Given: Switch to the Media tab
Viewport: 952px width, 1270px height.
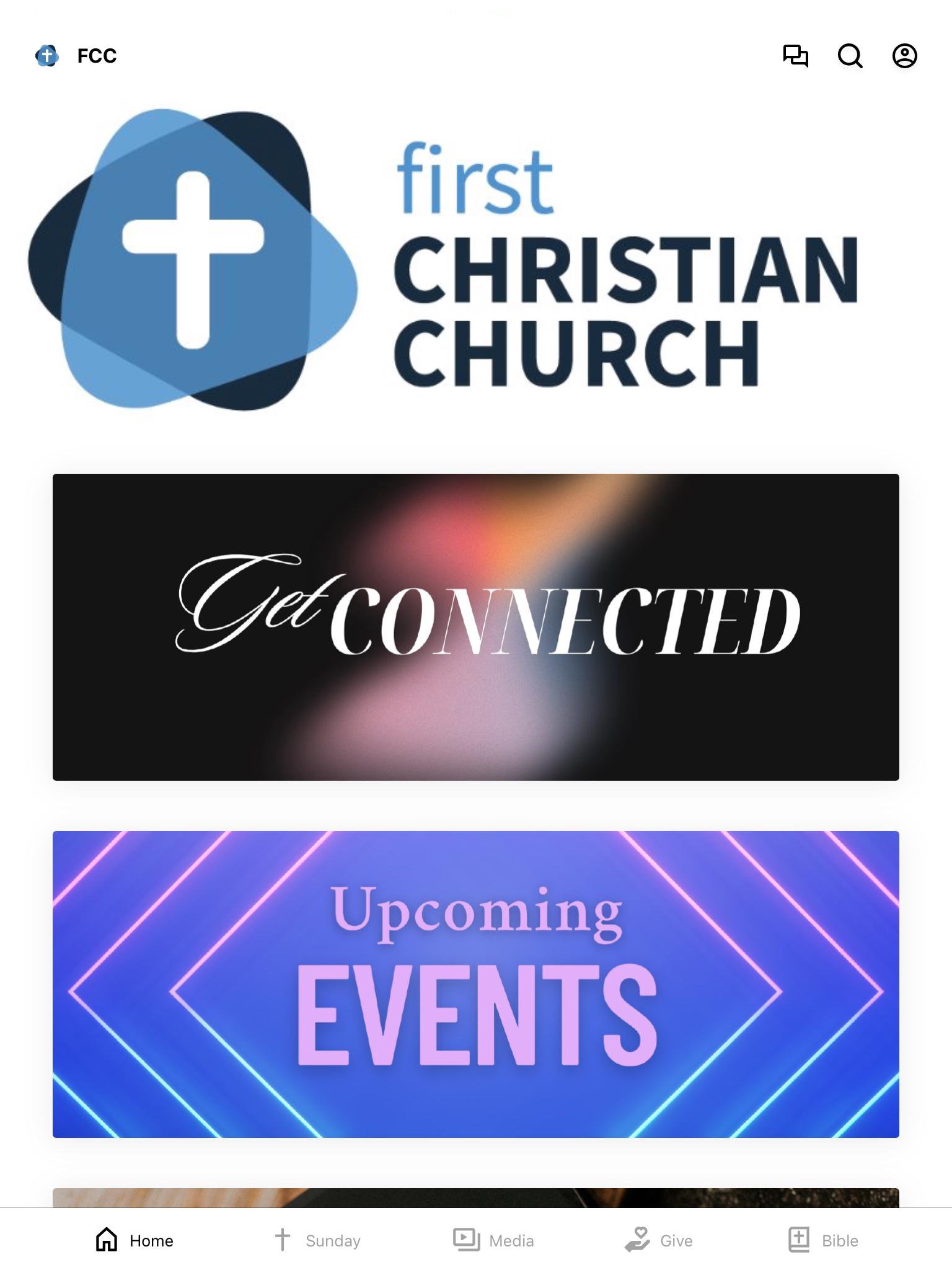Looking at the screenshot, I should pyautogui.click(x=493, y=1240).
